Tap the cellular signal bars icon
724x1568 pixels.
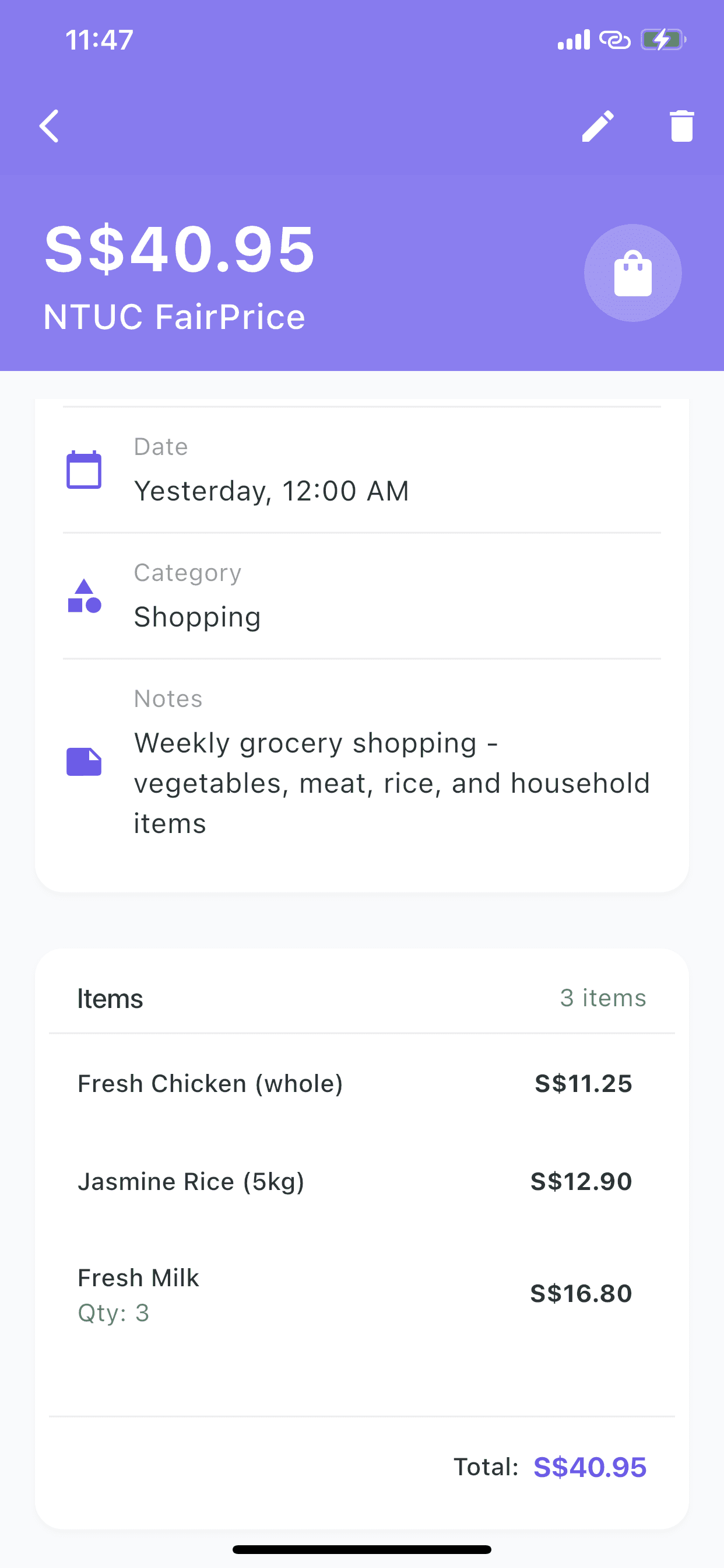coord(572,39)
